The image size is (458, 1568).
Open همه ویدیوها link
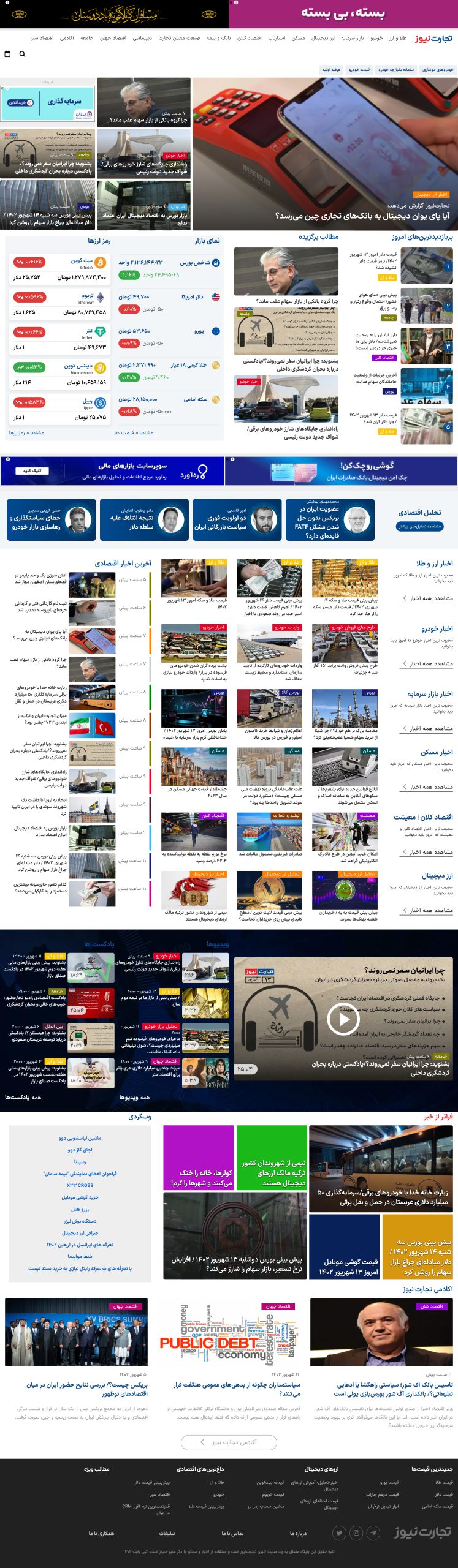(x=134, y=1097)
